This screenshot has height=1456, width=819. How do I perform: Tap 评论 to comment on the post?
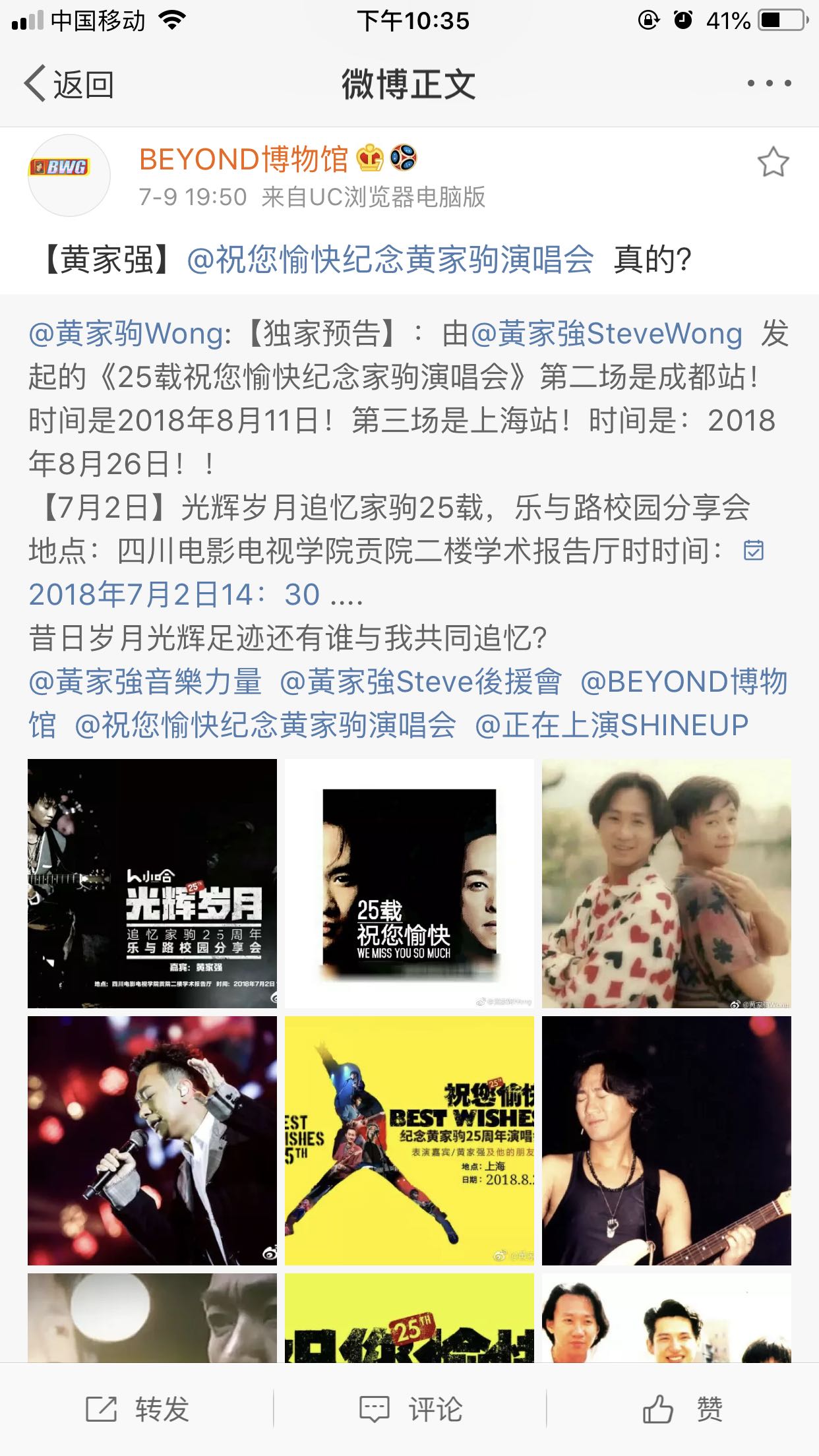[410, 1409]
